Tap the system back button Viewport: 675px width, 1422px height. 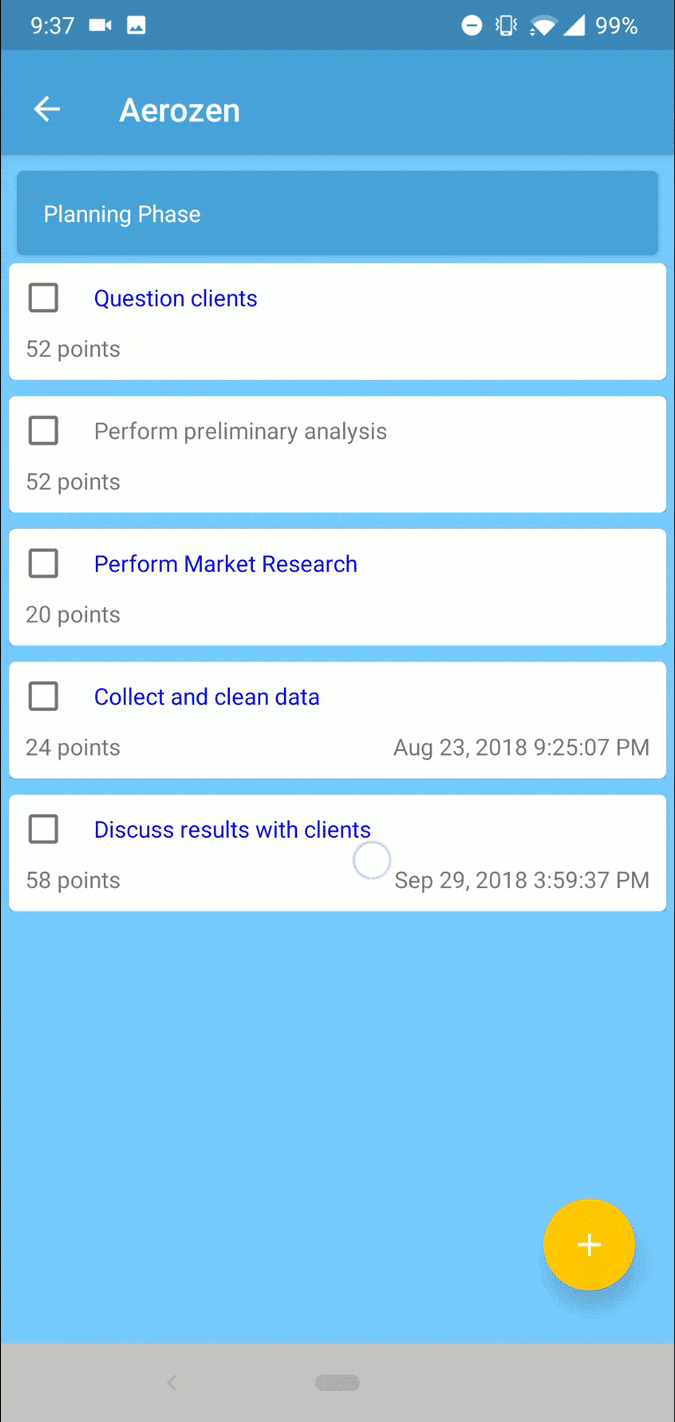(x=172, y=1383)
